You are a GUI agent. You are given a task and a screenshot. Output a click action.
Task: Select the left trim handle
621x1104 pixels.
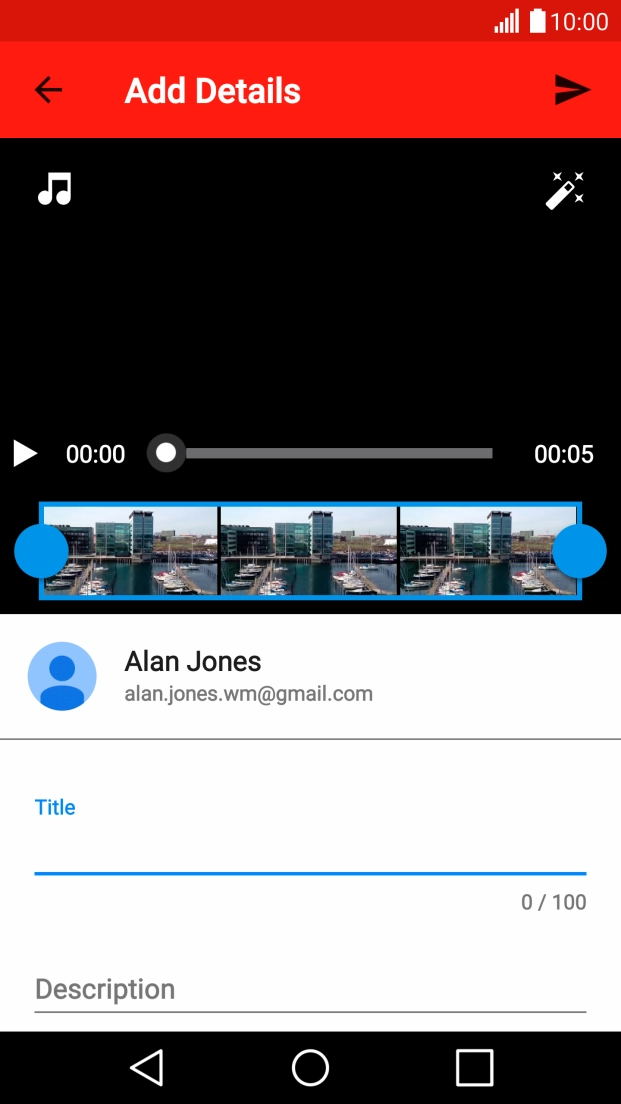[42, 551]
